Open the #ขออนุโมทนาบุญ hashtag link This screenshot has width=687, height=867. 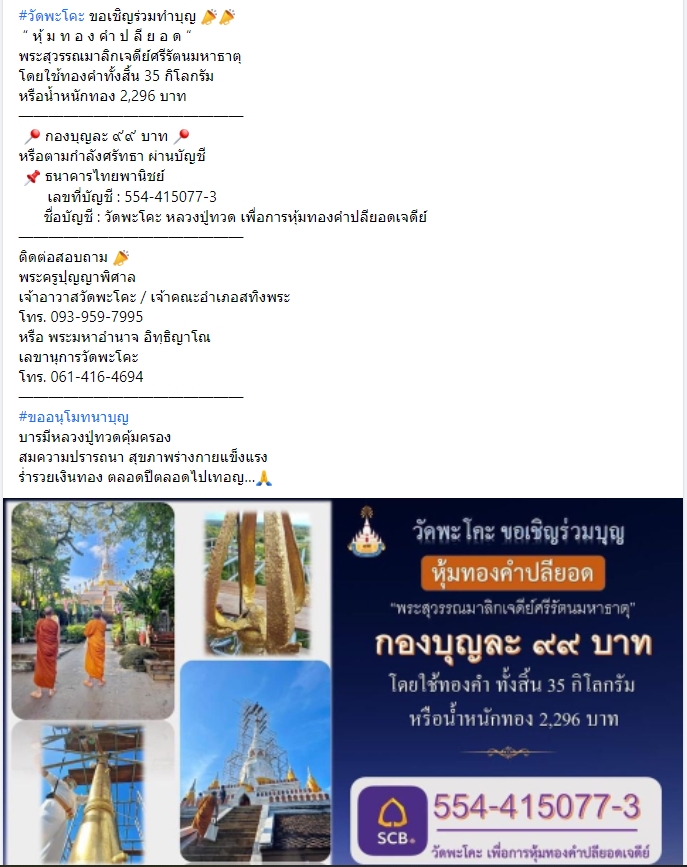(74, 417)
